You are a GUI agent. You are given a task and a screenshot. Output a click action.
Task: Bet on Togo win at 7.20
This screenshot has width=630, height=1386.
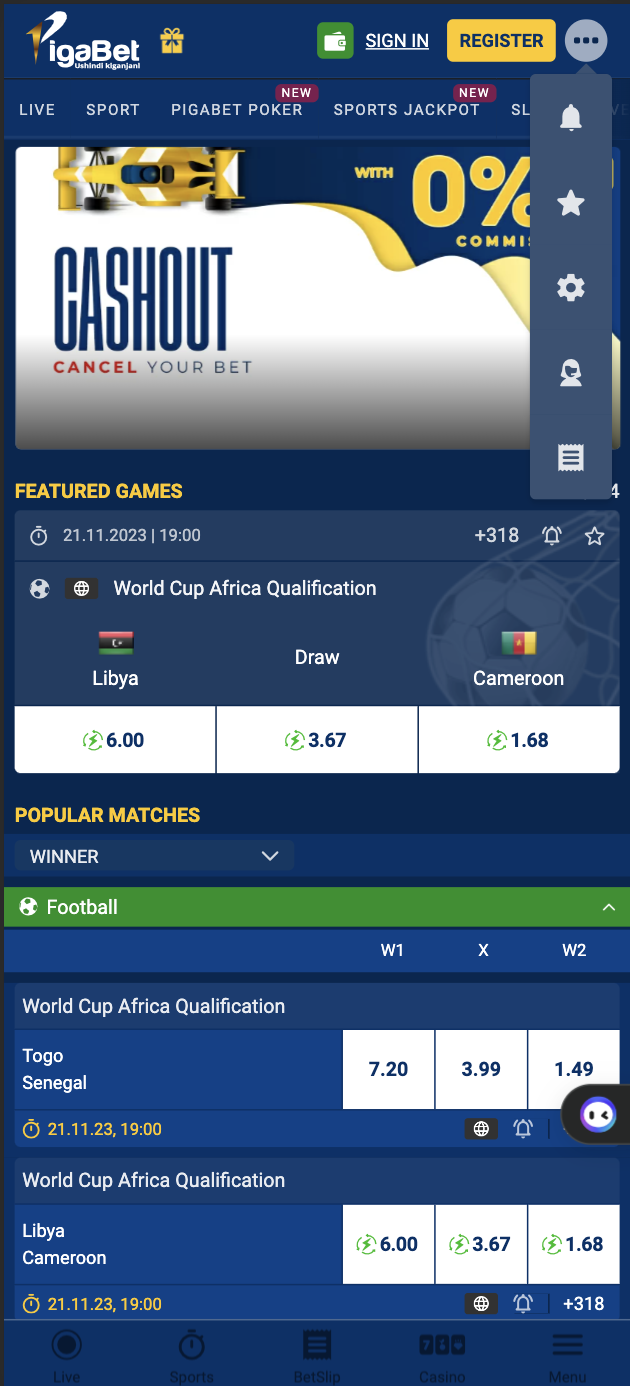tap(388, 1069)
